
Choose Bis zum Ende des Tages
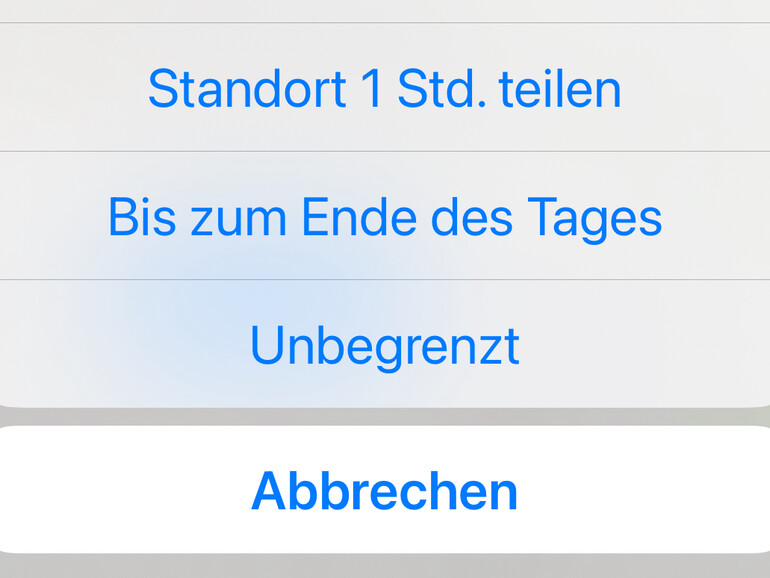click(385, 216)
